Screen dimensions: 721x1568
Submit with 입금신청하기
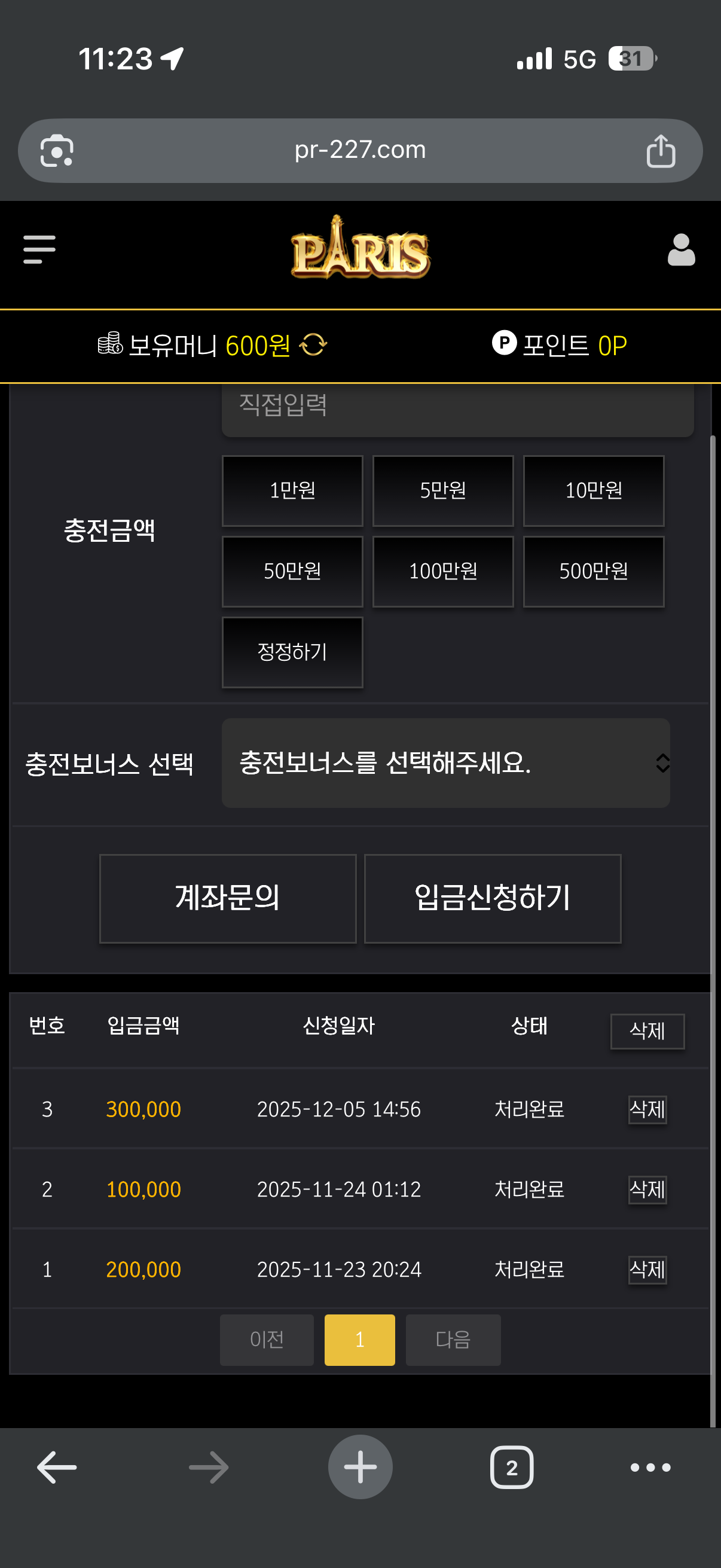(492, 898)
